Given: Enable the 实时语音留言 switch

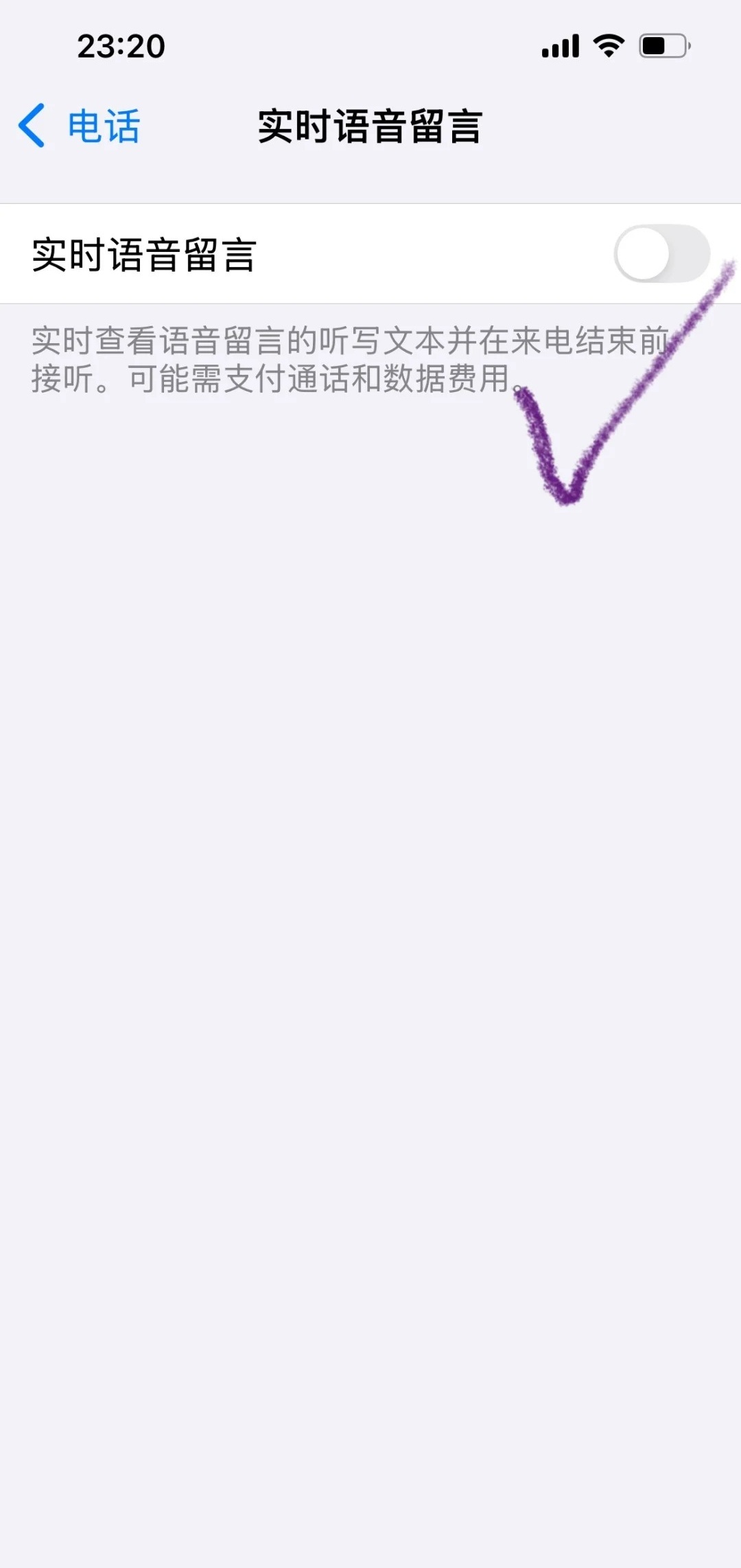Looking at the screenshot, I should [x=661, y=254].
